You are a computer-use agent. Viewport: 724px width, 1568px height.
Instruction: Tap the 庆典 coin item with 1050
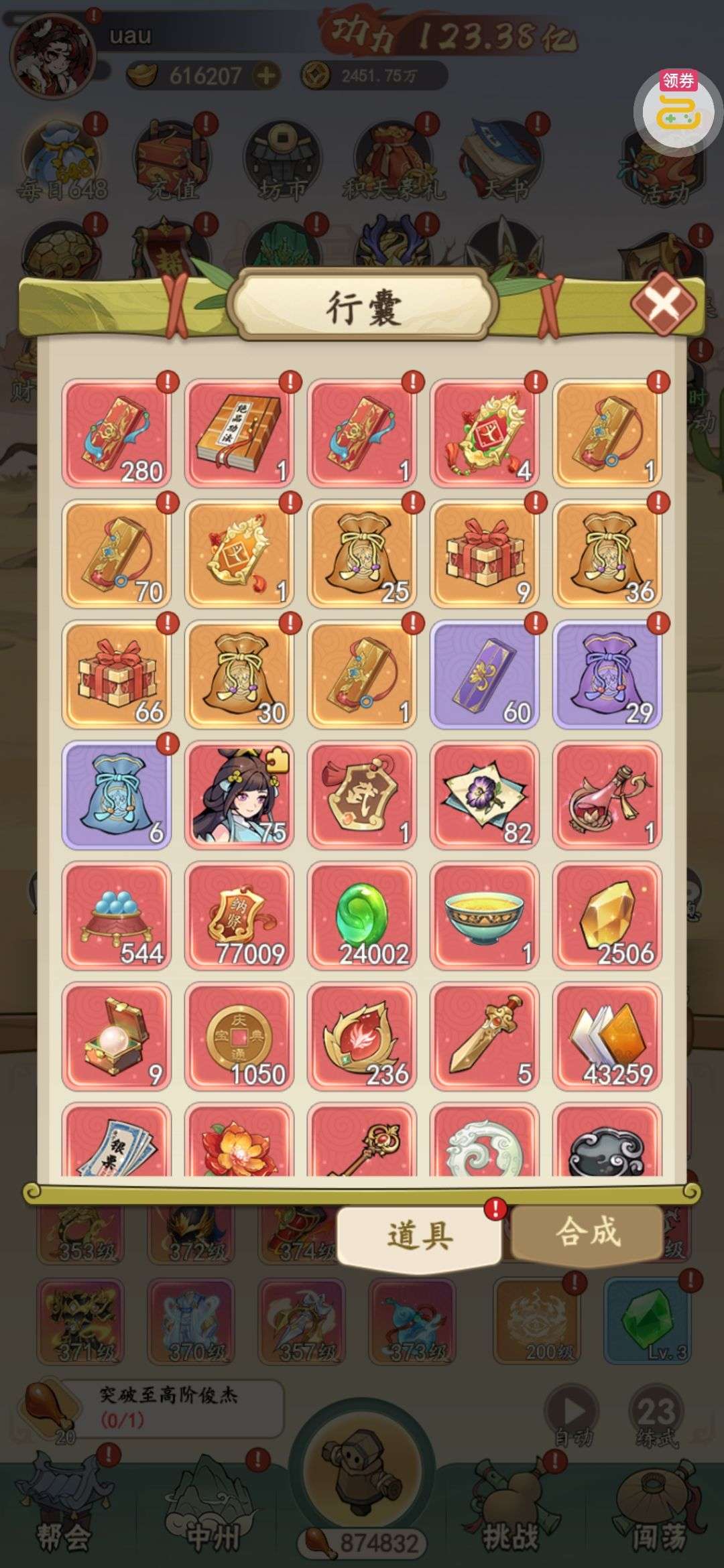(x=239, y=1037)
